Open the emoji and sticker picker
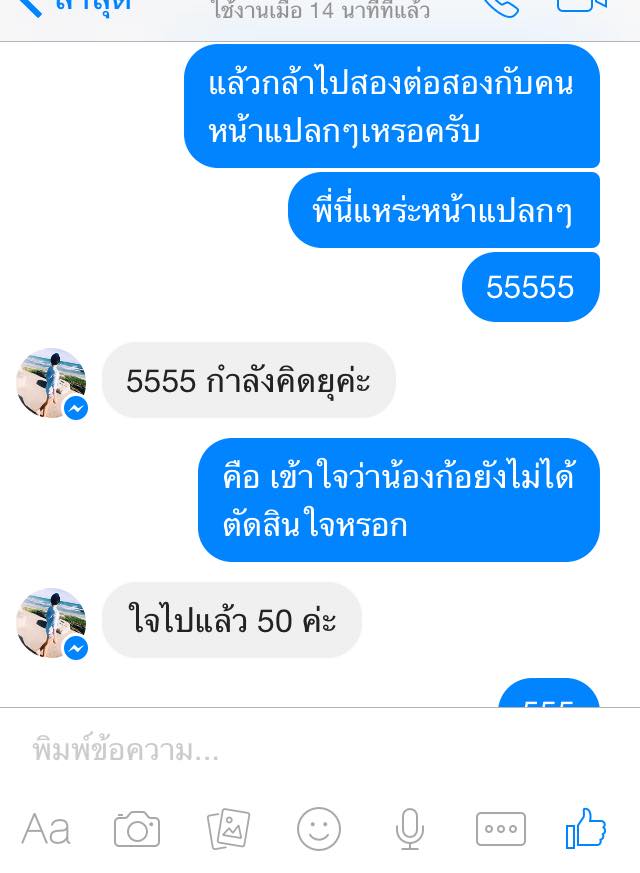 click(319, 829)
